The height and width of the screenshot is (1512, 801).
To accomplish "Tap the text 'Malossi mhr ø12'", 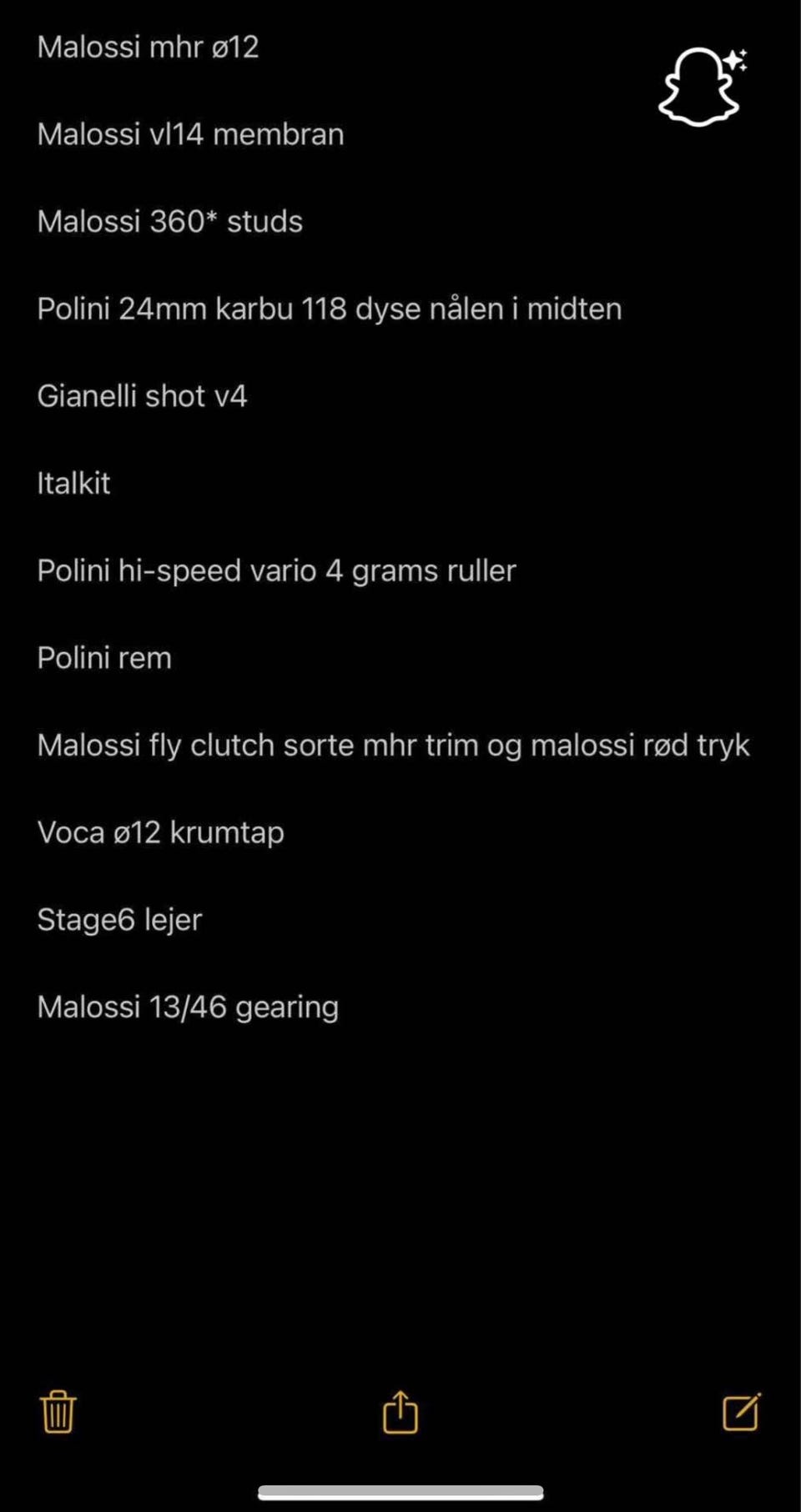I will 149,48.
